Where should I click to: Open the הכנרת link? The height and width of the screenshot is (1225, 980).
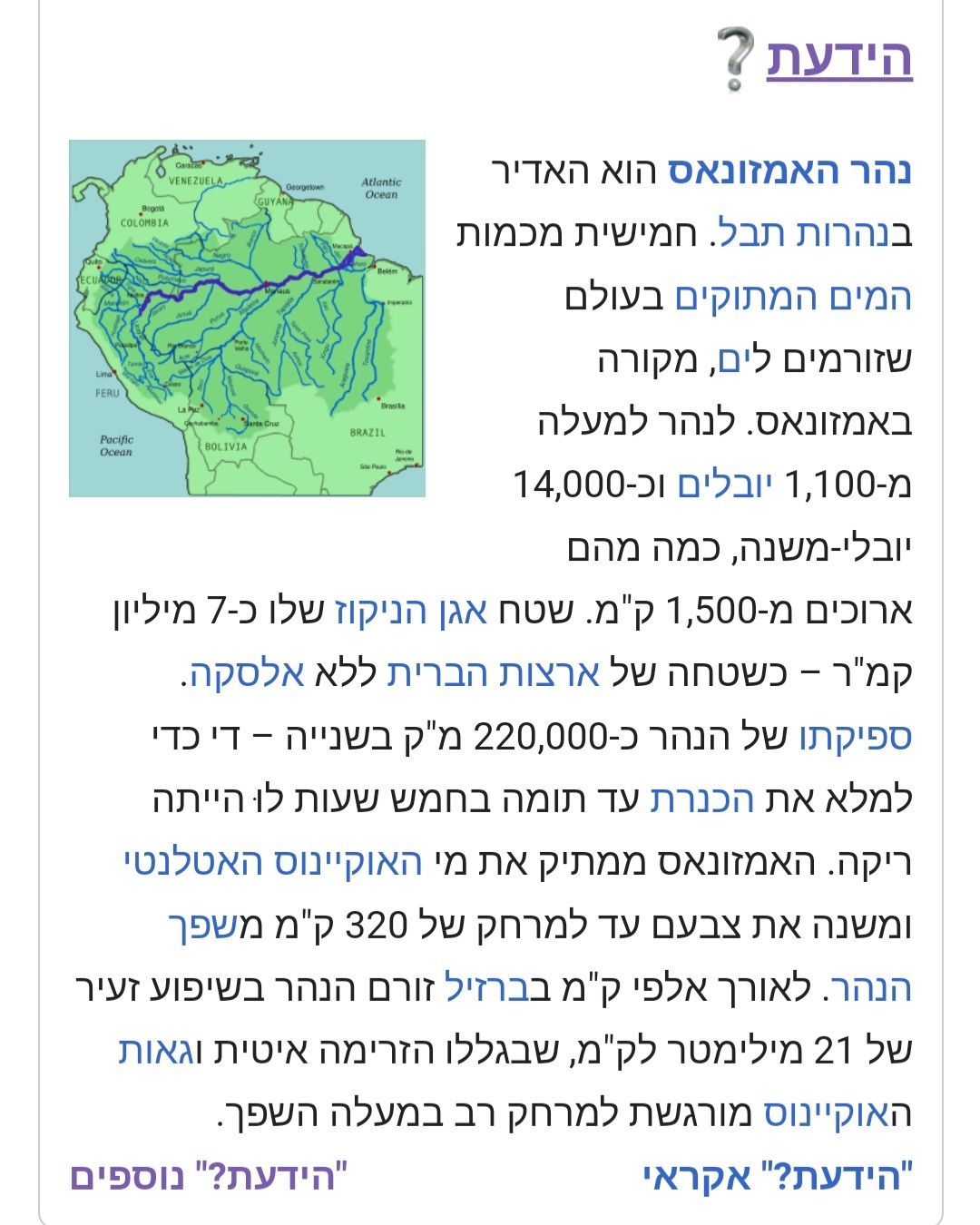701,799
